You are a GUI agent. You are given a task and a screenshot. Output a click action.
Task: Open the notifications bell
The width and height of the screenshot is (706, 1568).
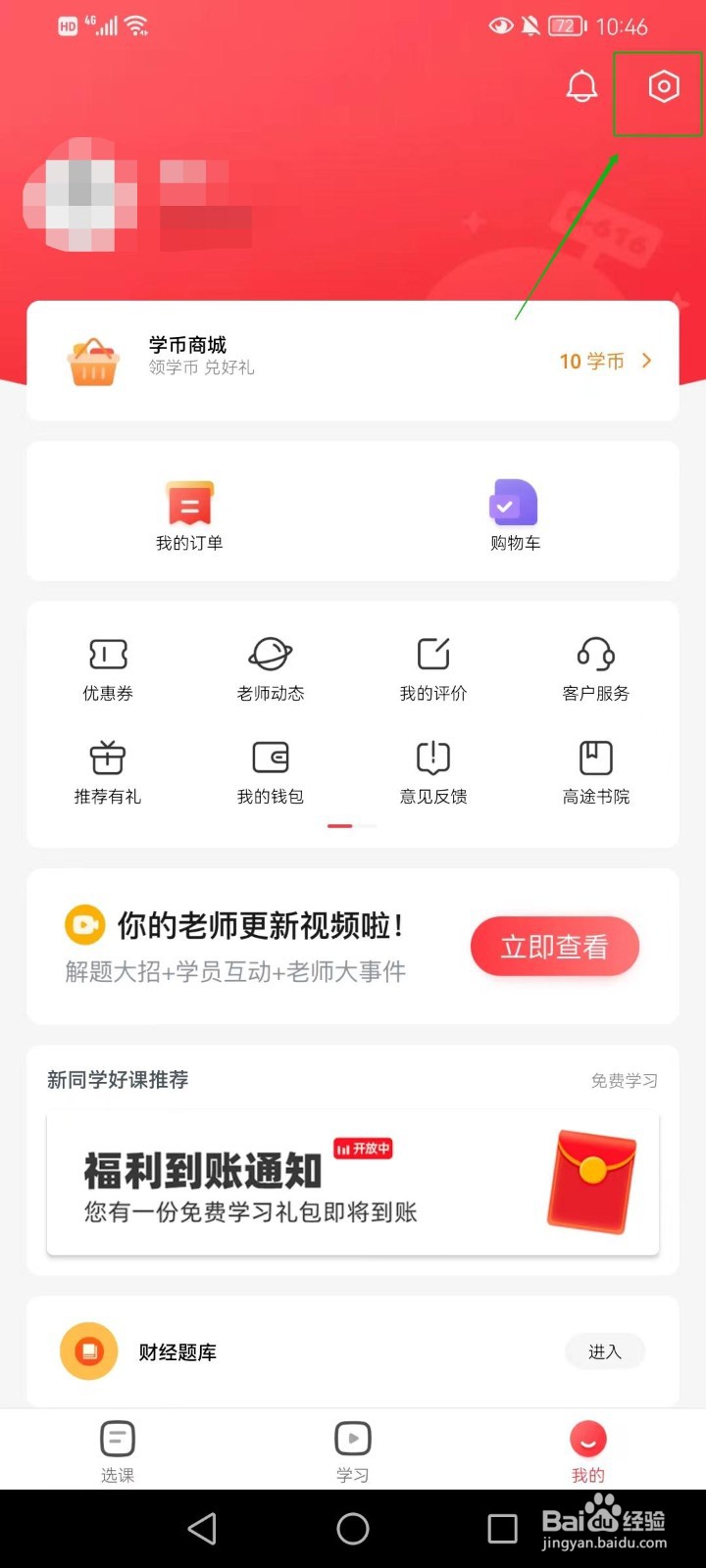point(581,87)
